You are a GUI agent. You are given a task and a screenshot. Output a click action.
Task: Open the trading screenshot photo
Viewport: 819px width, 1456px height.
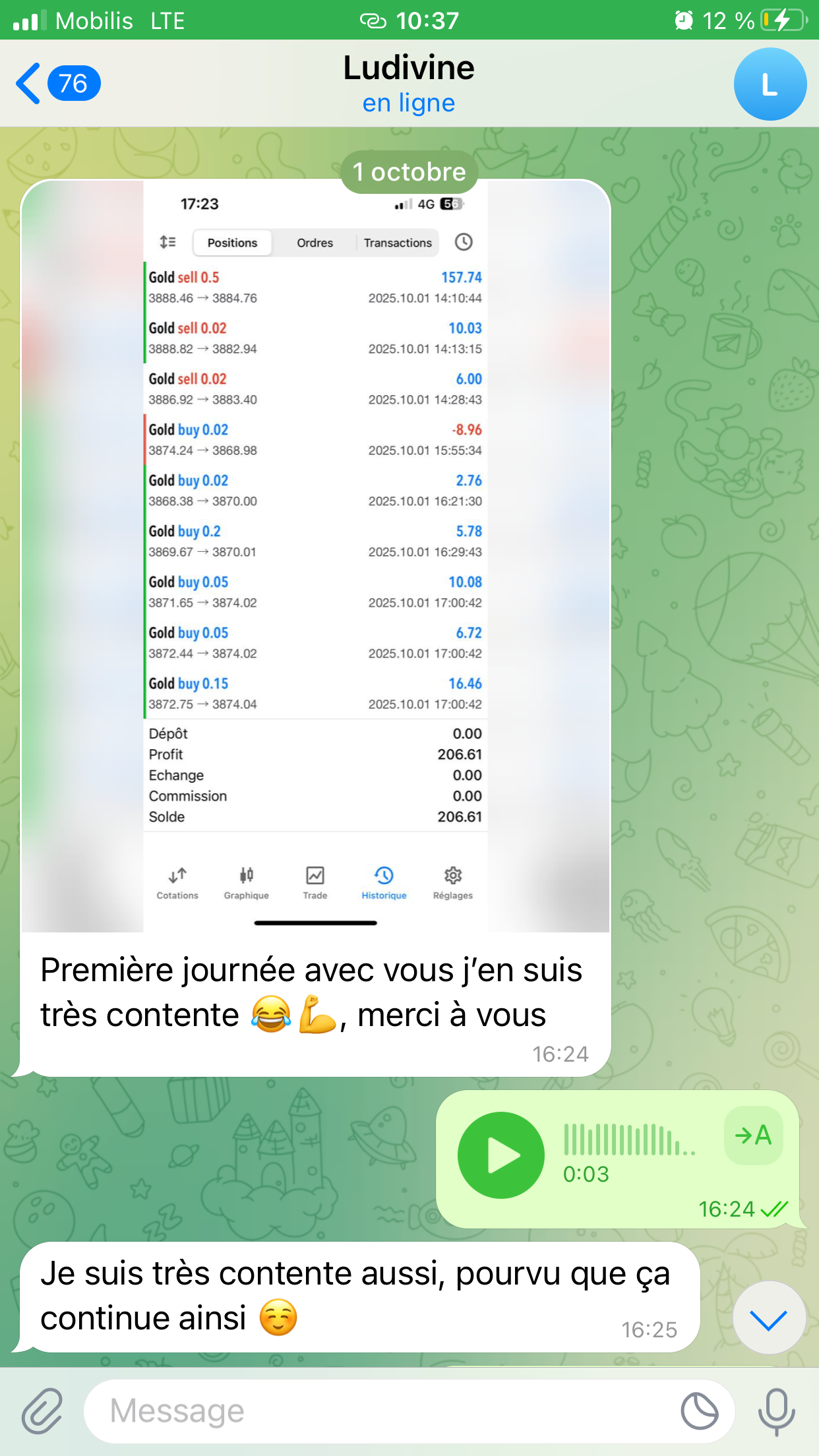point(315,555)
